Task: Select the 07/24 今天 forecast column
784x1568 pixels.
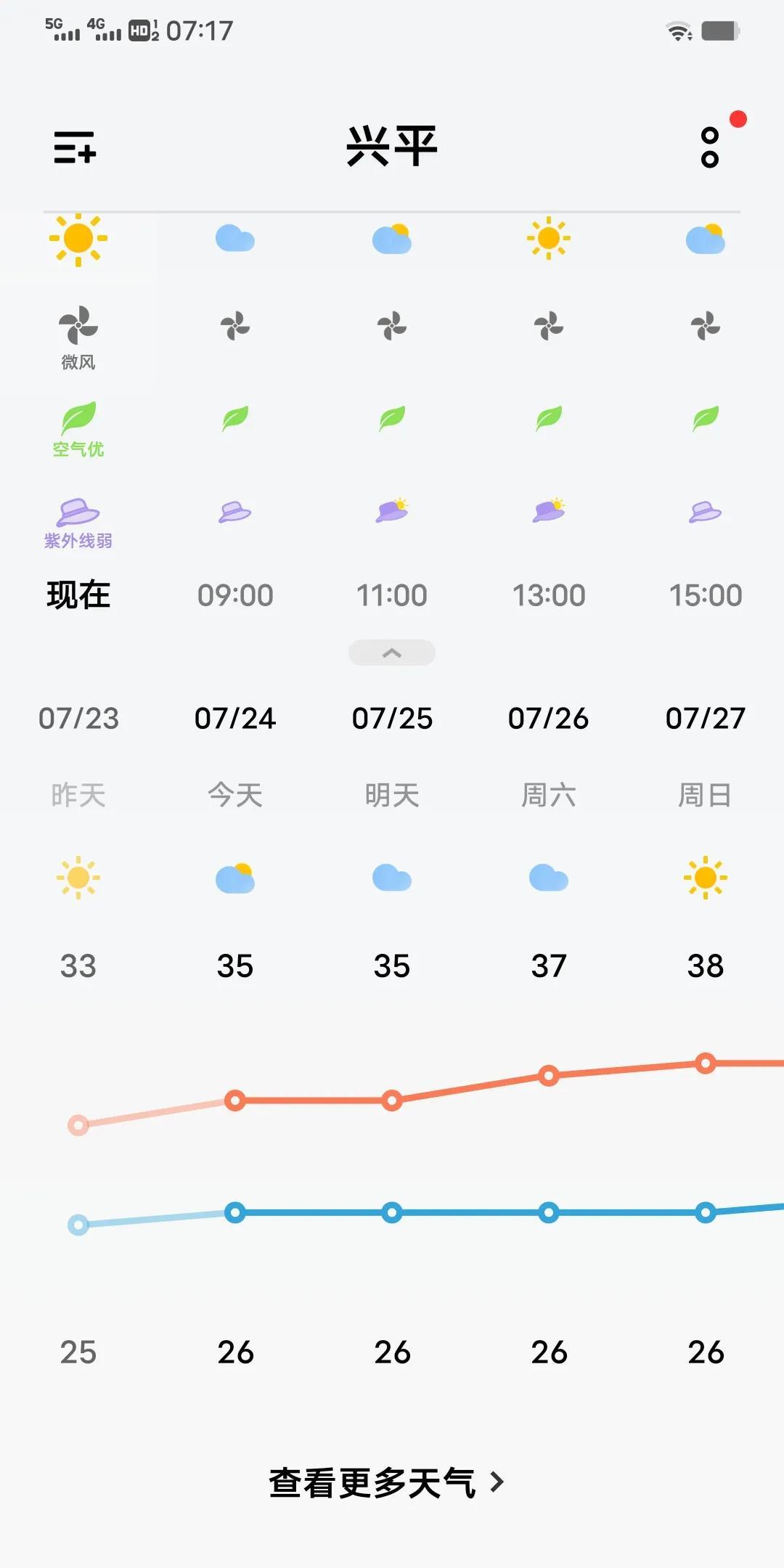Action: (235, 755)
